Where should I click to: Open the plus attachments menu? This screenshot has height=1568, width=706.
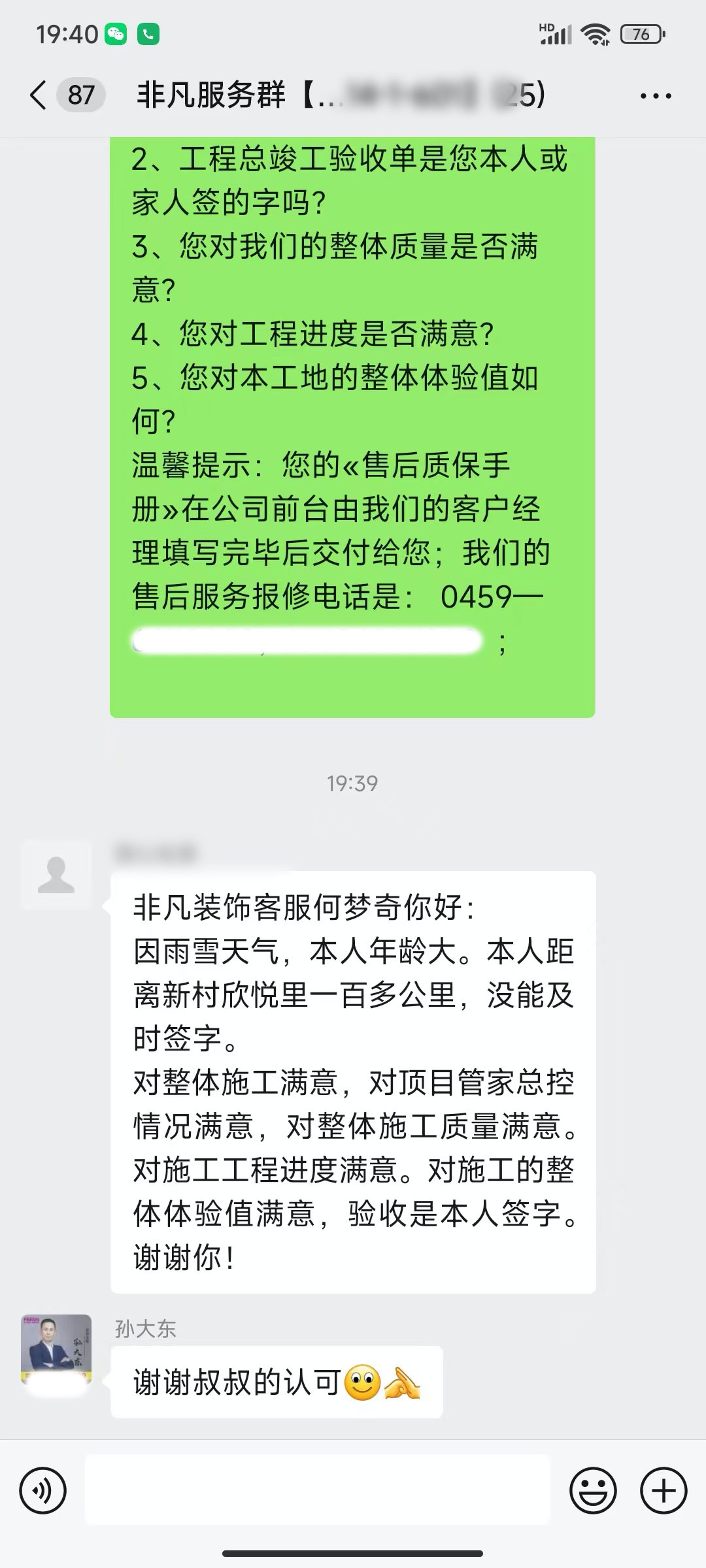click(x=664, y=1490)
